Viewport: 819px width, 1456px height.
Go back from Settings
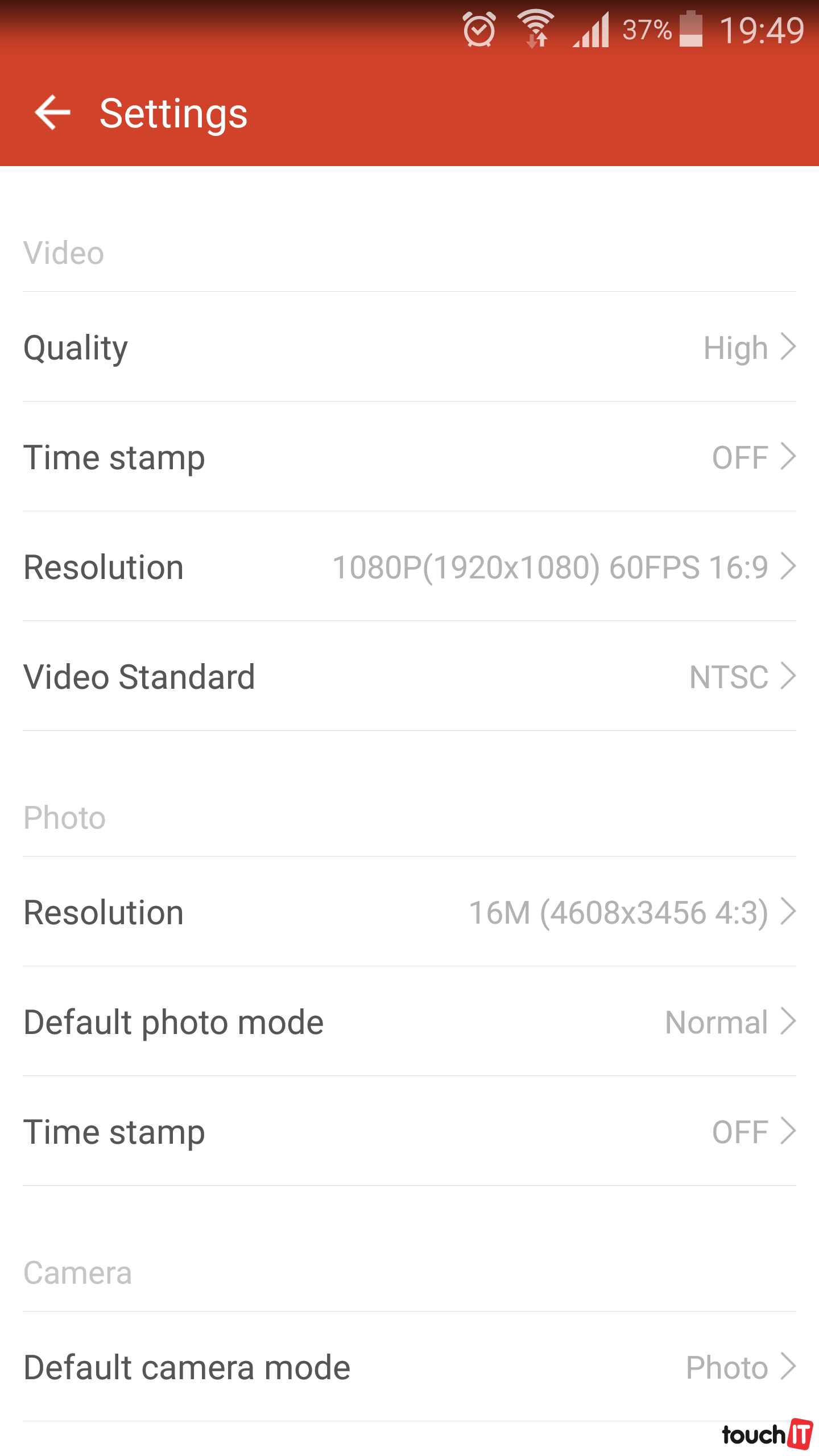coord(52,113)
